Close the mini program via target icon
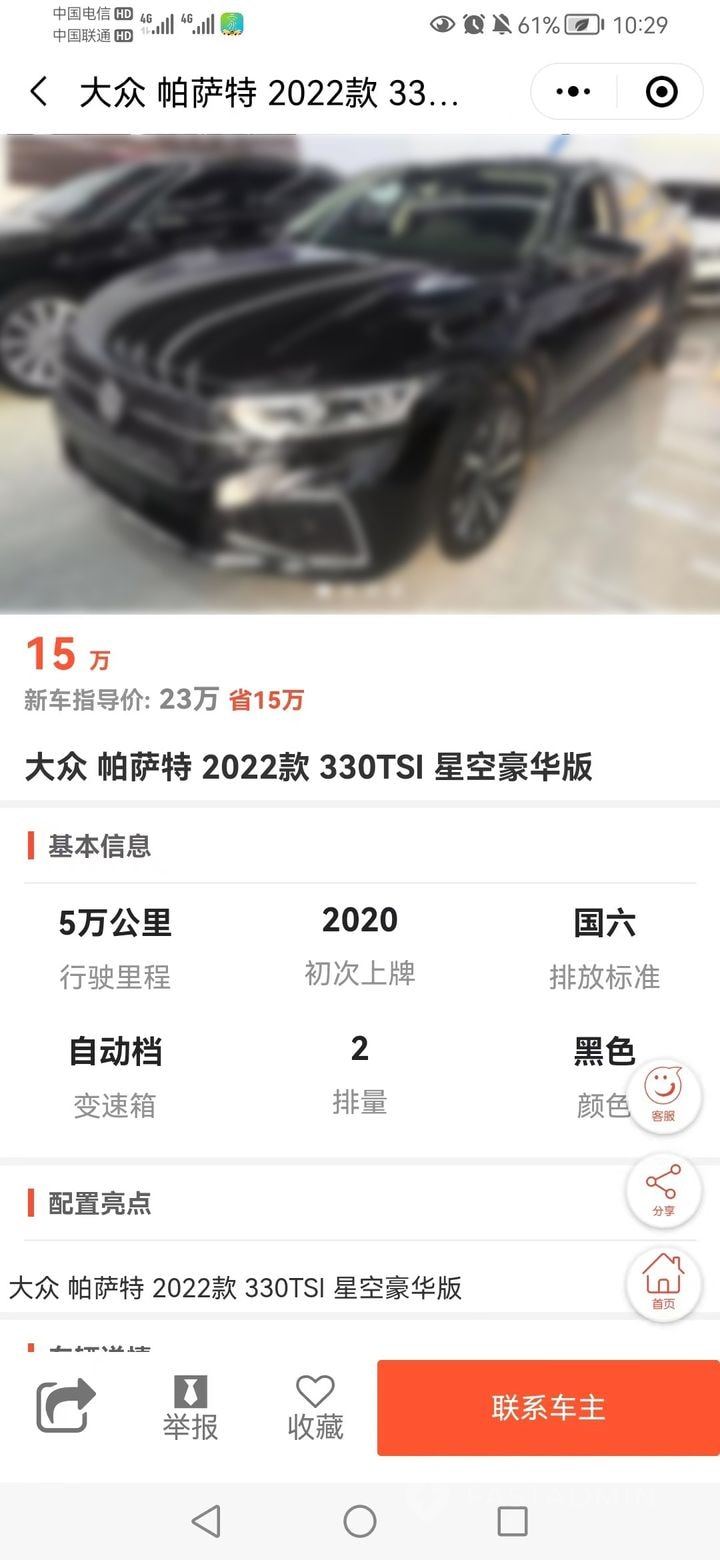Image resolution: width=720 pixels, height=1560 pixels. (x=661, y=92)
